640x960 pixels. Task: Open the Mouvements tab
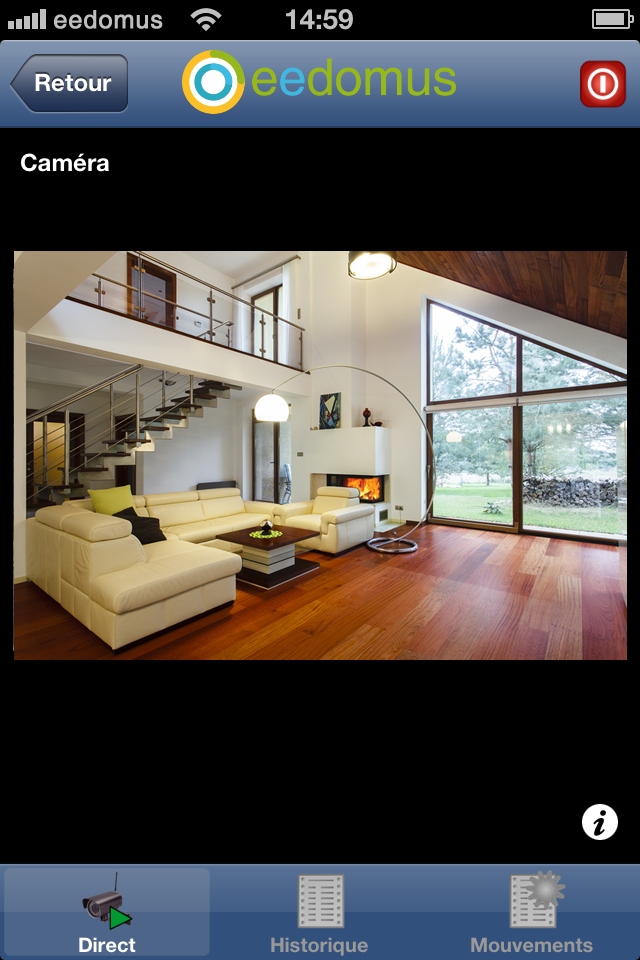pyautogui.click(x=532, y=913)
